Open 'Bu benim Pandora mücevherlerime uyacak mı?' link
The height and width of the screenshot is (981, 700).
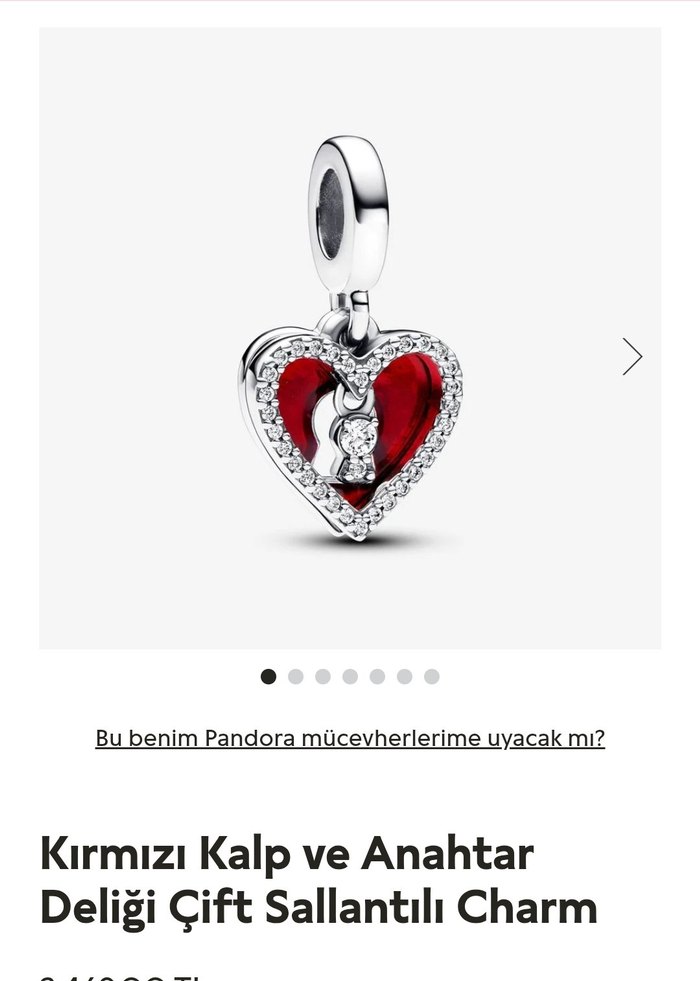point(350,738)
